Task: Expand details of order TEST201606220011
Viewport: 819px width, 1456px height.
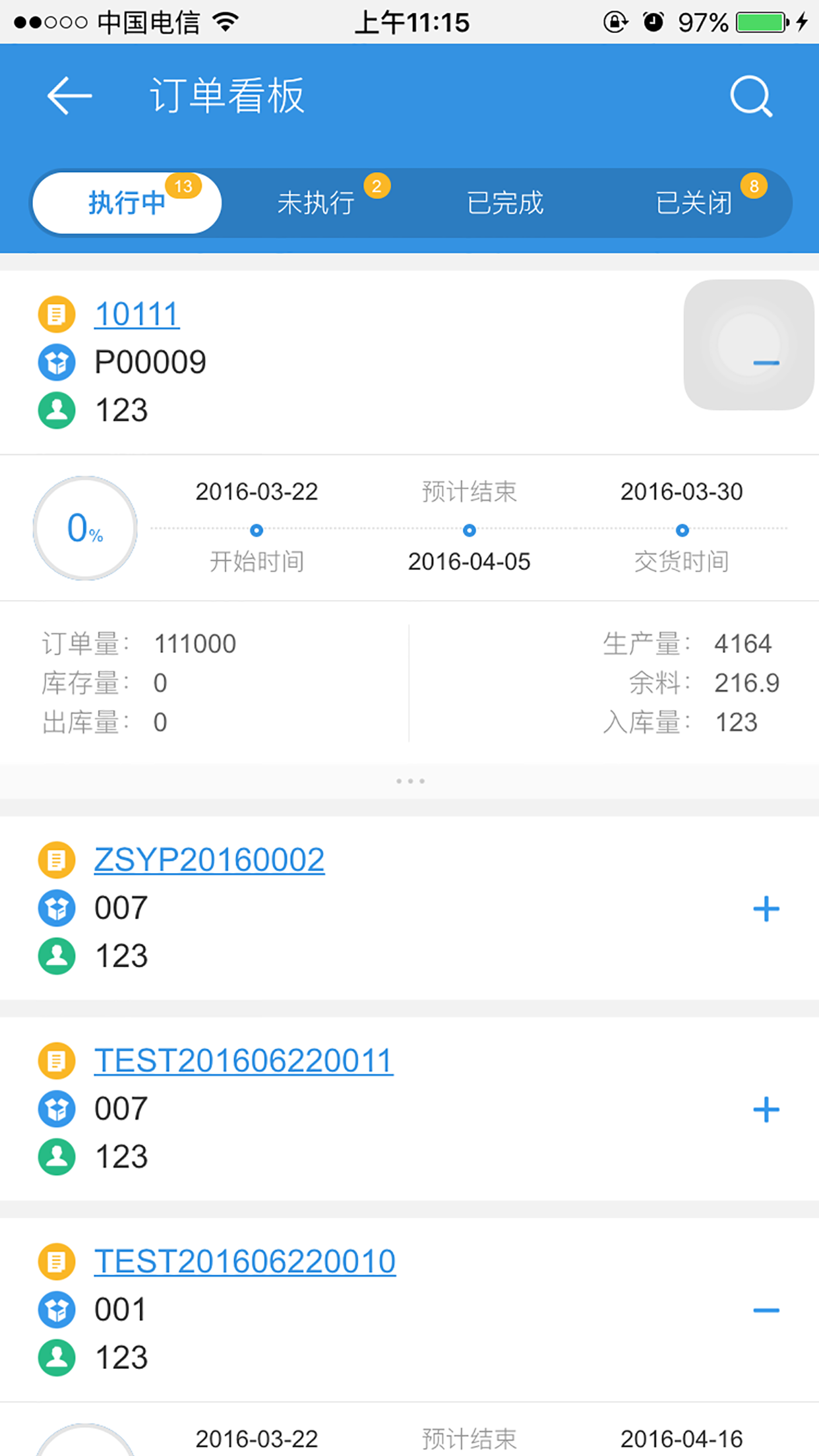Action: pos(766,1110)
